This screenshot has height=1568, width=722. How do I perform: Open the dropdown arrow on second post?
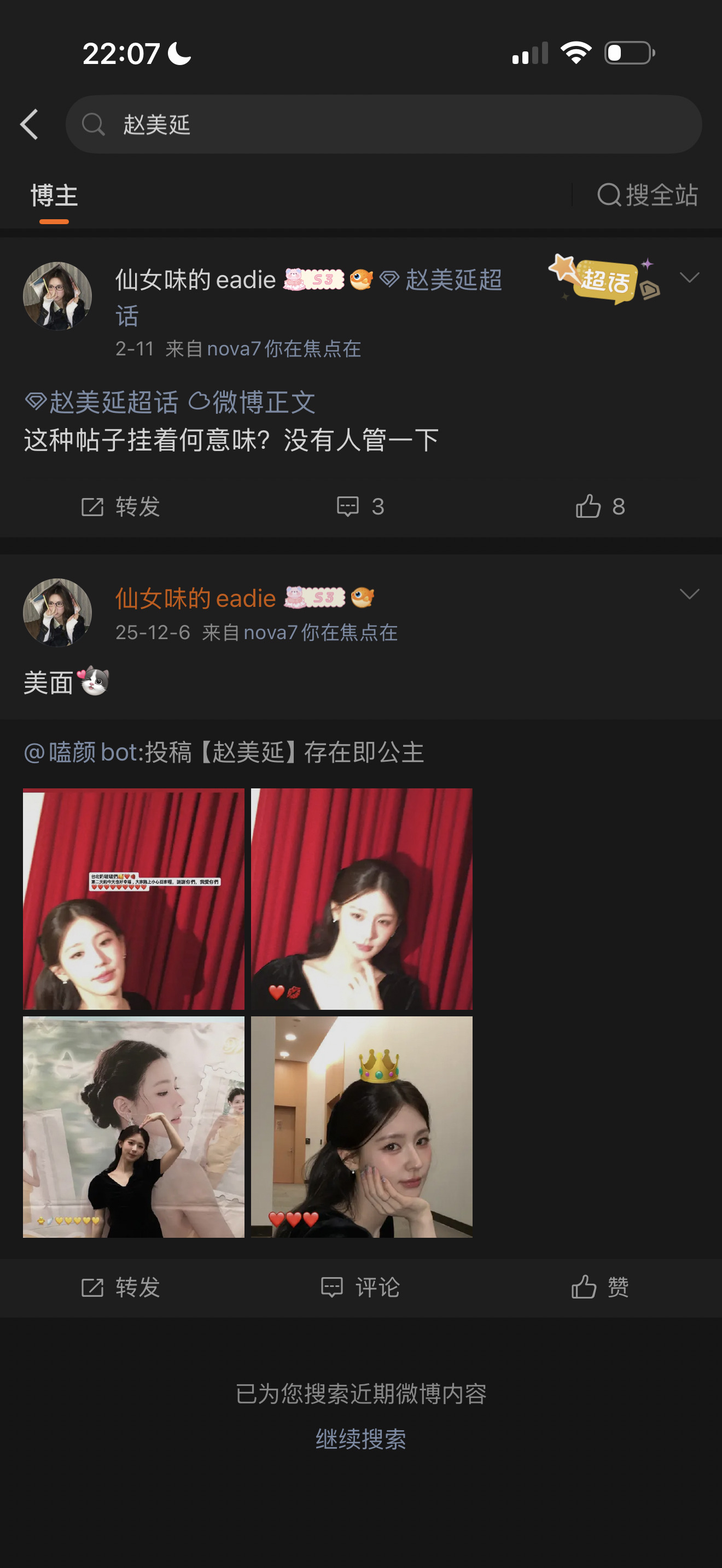coord(689,593)
